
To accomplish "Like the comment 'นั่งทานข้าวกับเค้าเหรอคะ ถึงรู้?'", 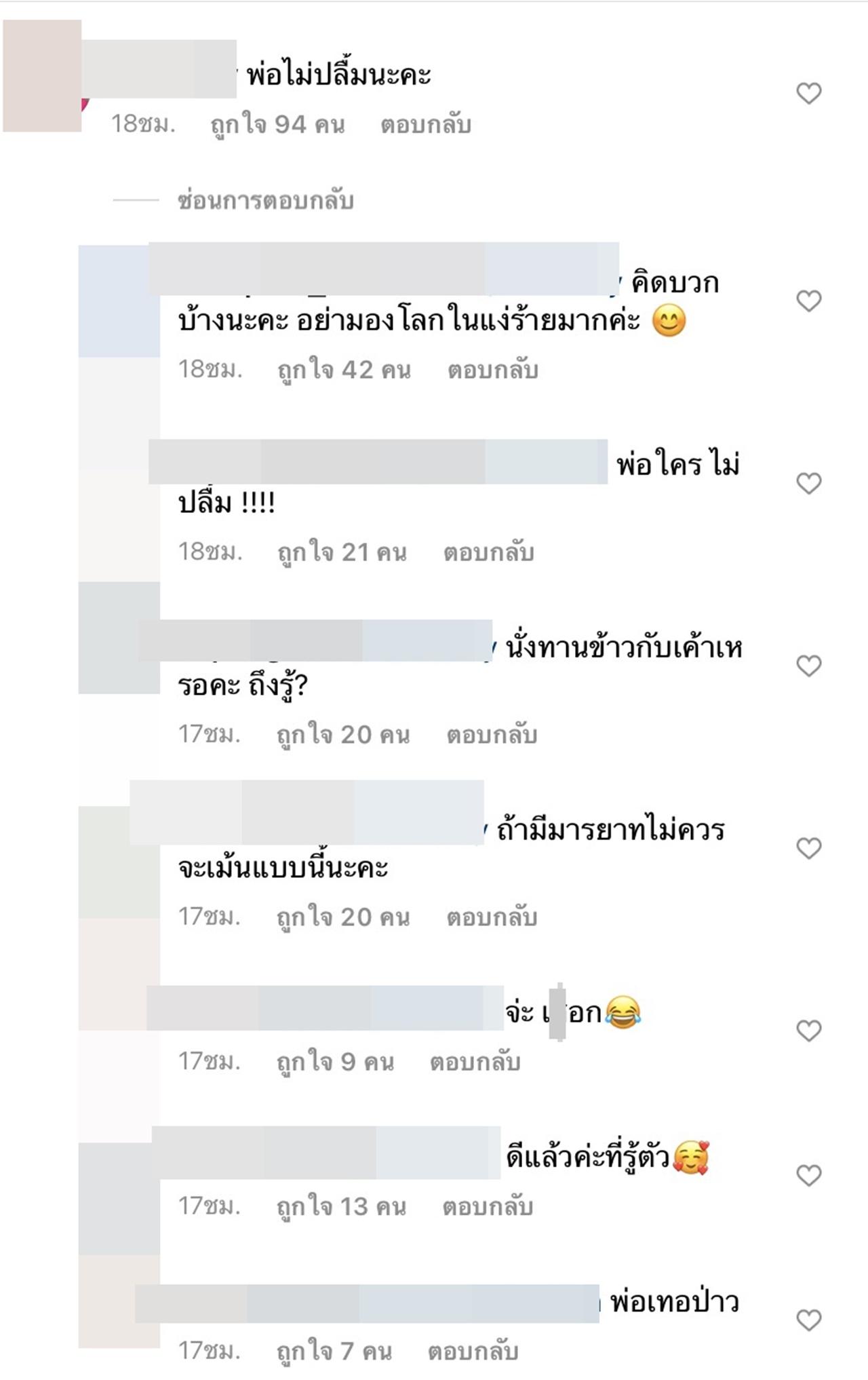I will [x=808, y=666].
